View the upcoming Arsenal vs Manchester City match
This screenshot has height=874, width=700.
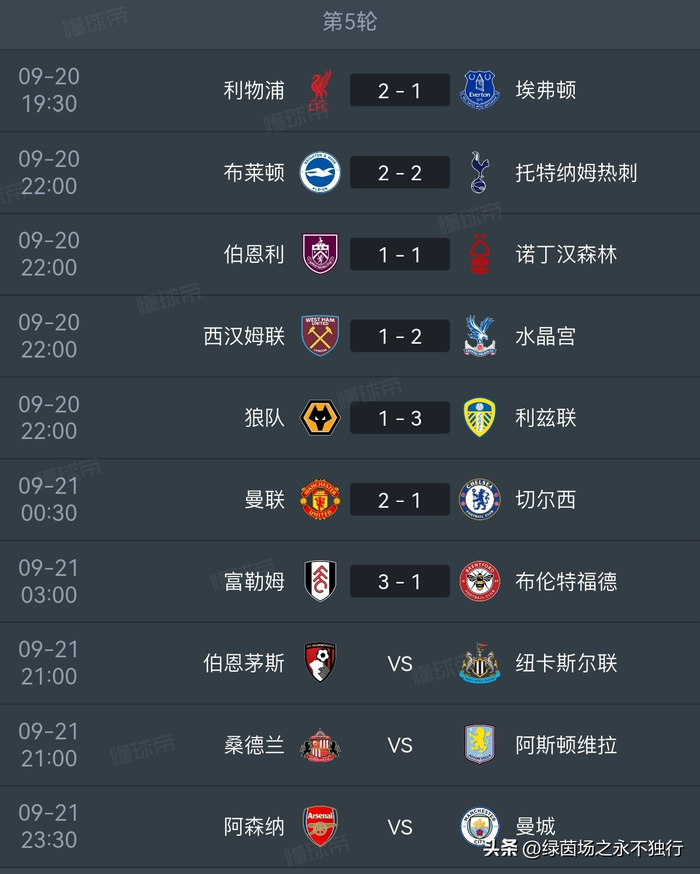[399, 828]
